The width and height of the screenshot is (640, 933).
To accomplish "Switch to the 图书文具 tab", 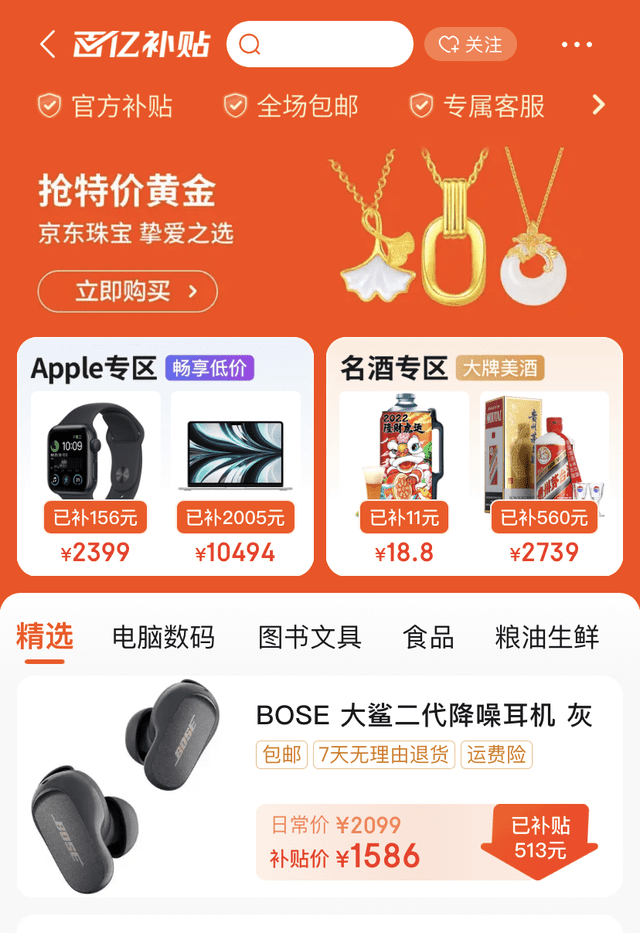I will [310, 637].
